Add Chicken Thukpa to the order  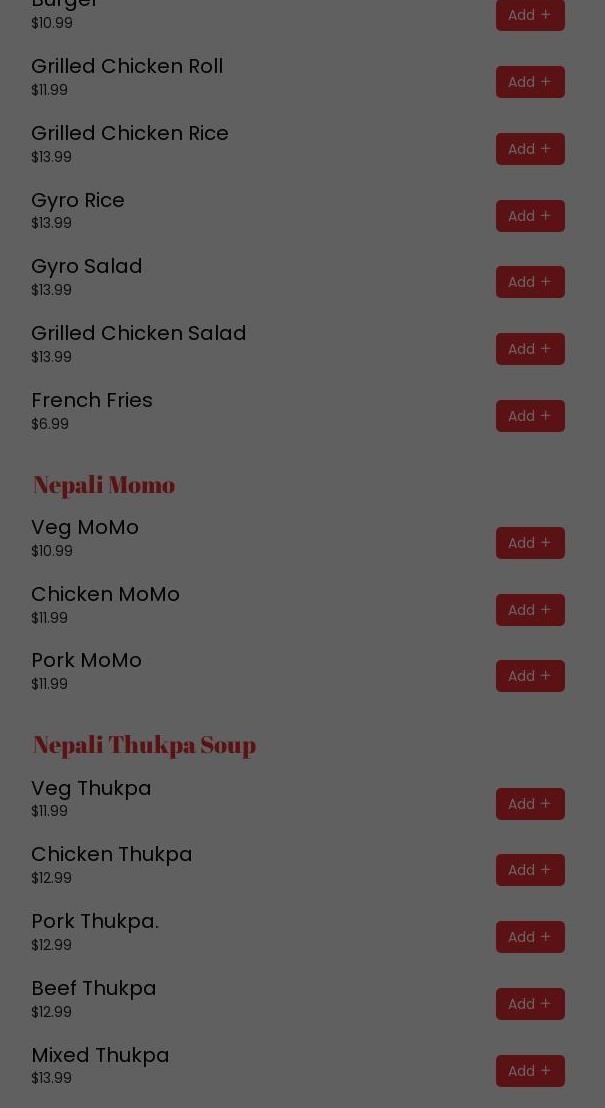(530, 870)
